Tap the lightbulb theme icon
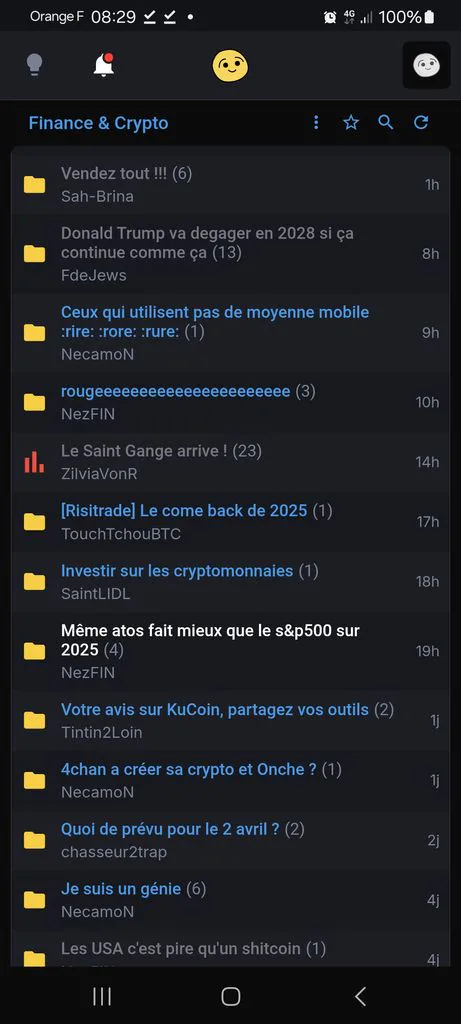The height and width of the screenshot is (1024, 461). pos(35,65)
